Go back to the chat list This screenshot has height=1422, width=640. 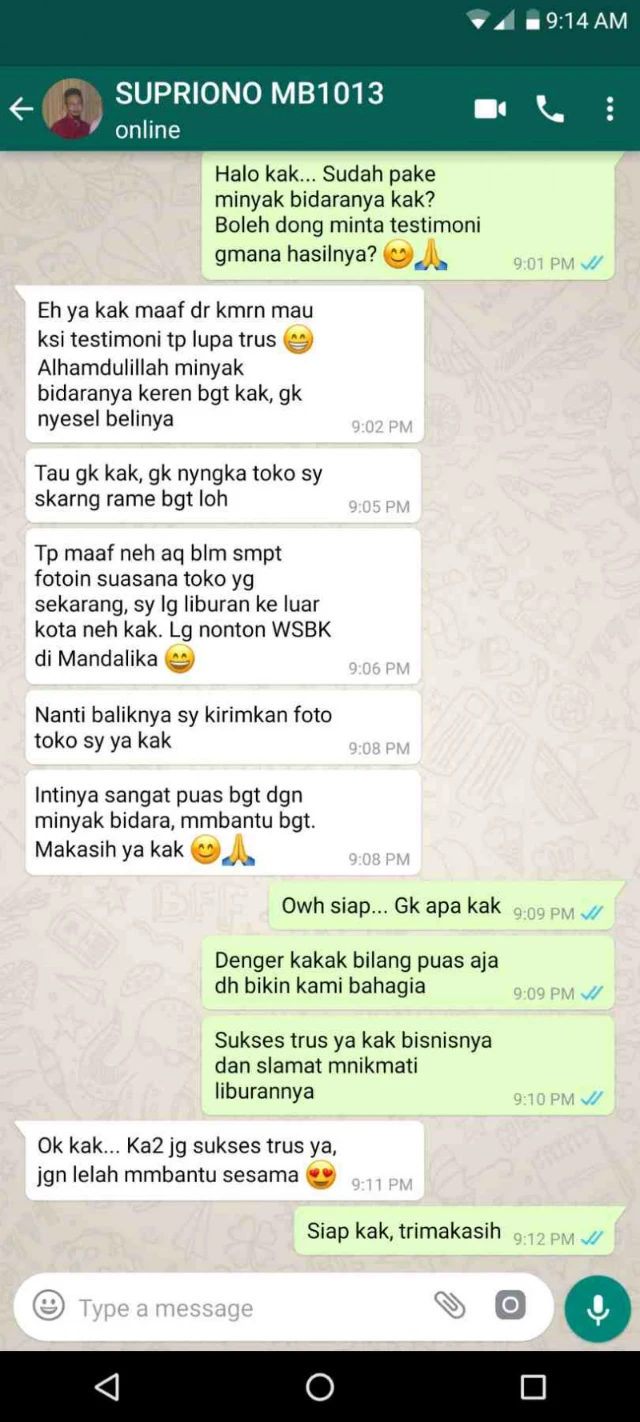pyautogui.click(x=21, y=109)
